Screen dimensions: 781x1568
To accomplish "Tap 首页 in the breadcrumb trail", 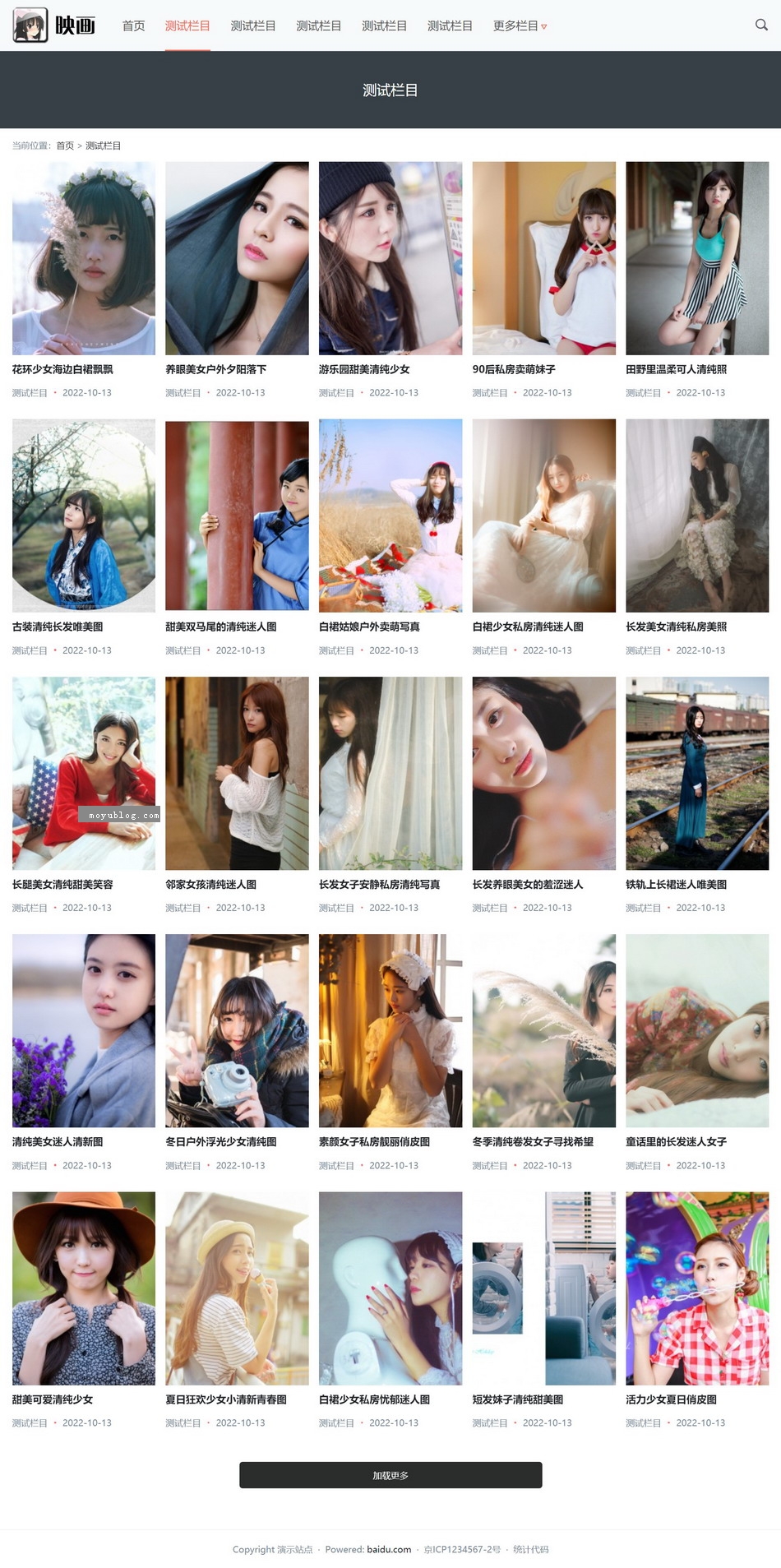I will [x=65, y=146].
